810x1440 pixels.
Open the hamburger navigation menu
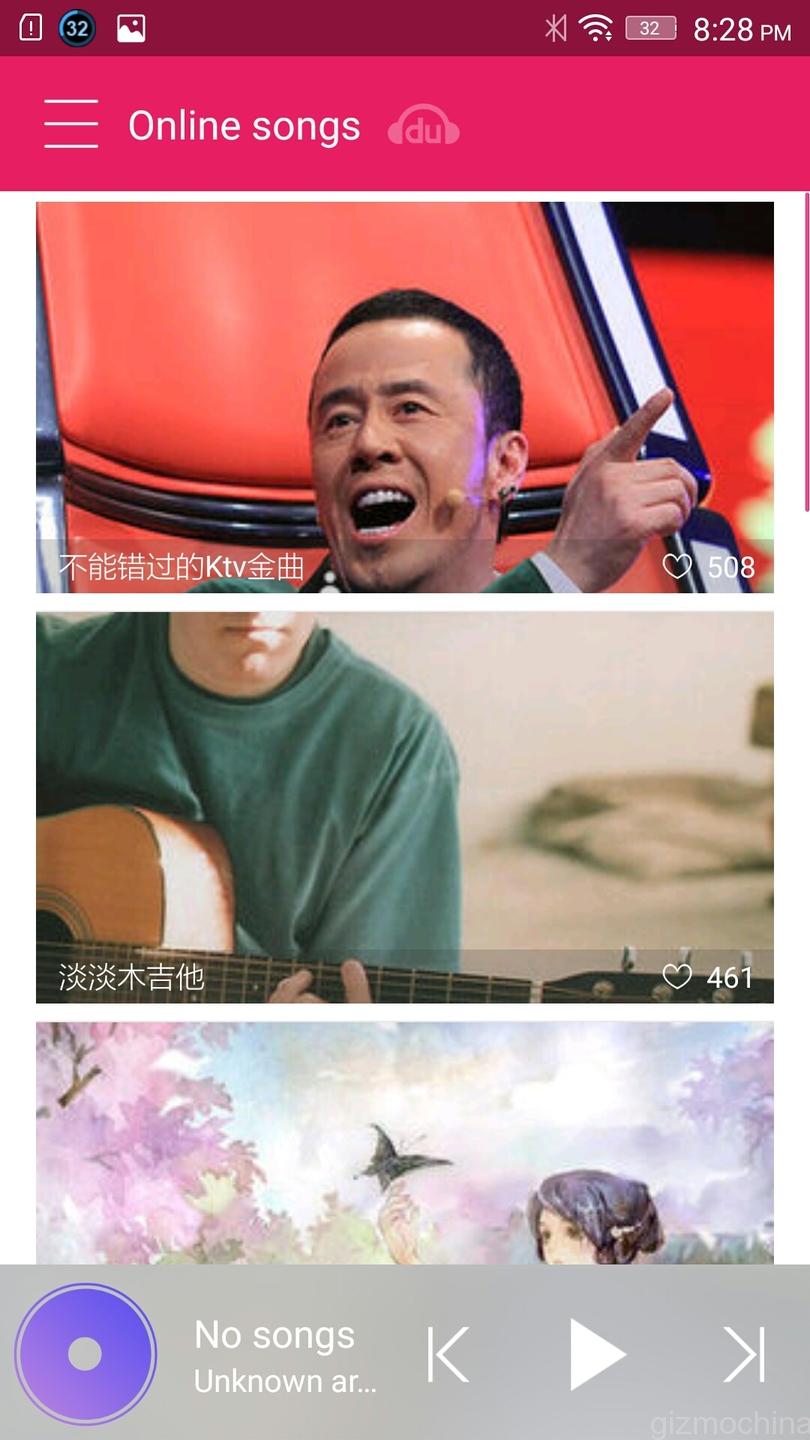pos(71,125)
